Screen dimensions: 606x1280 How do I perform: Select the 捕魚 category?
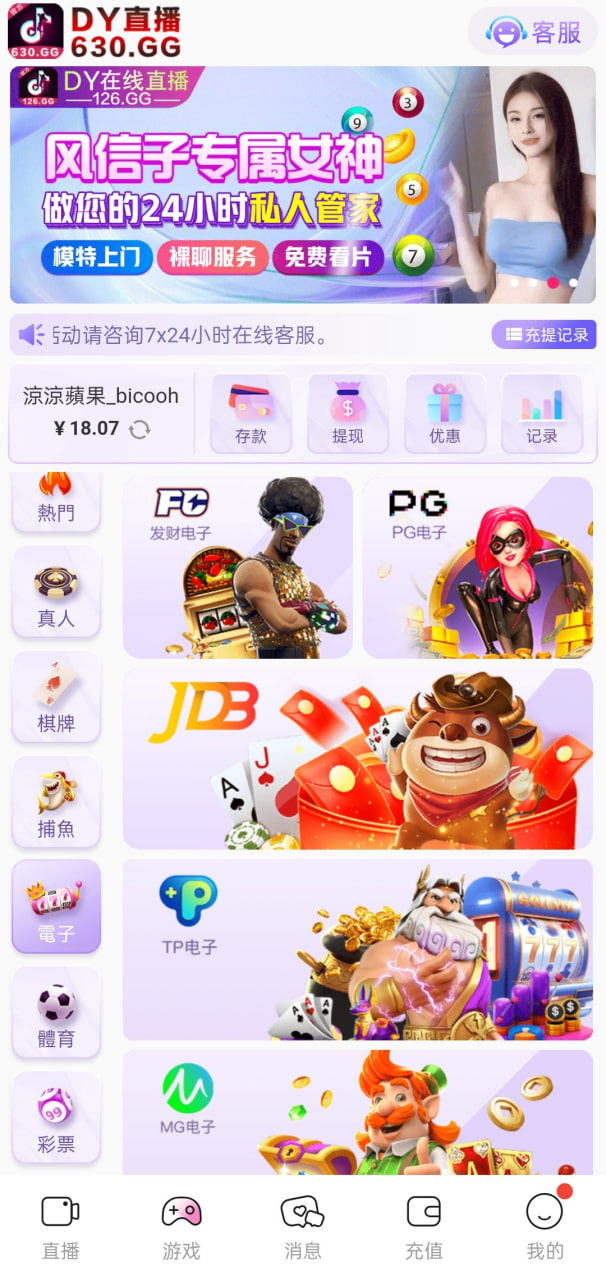(x=56, y=804)
